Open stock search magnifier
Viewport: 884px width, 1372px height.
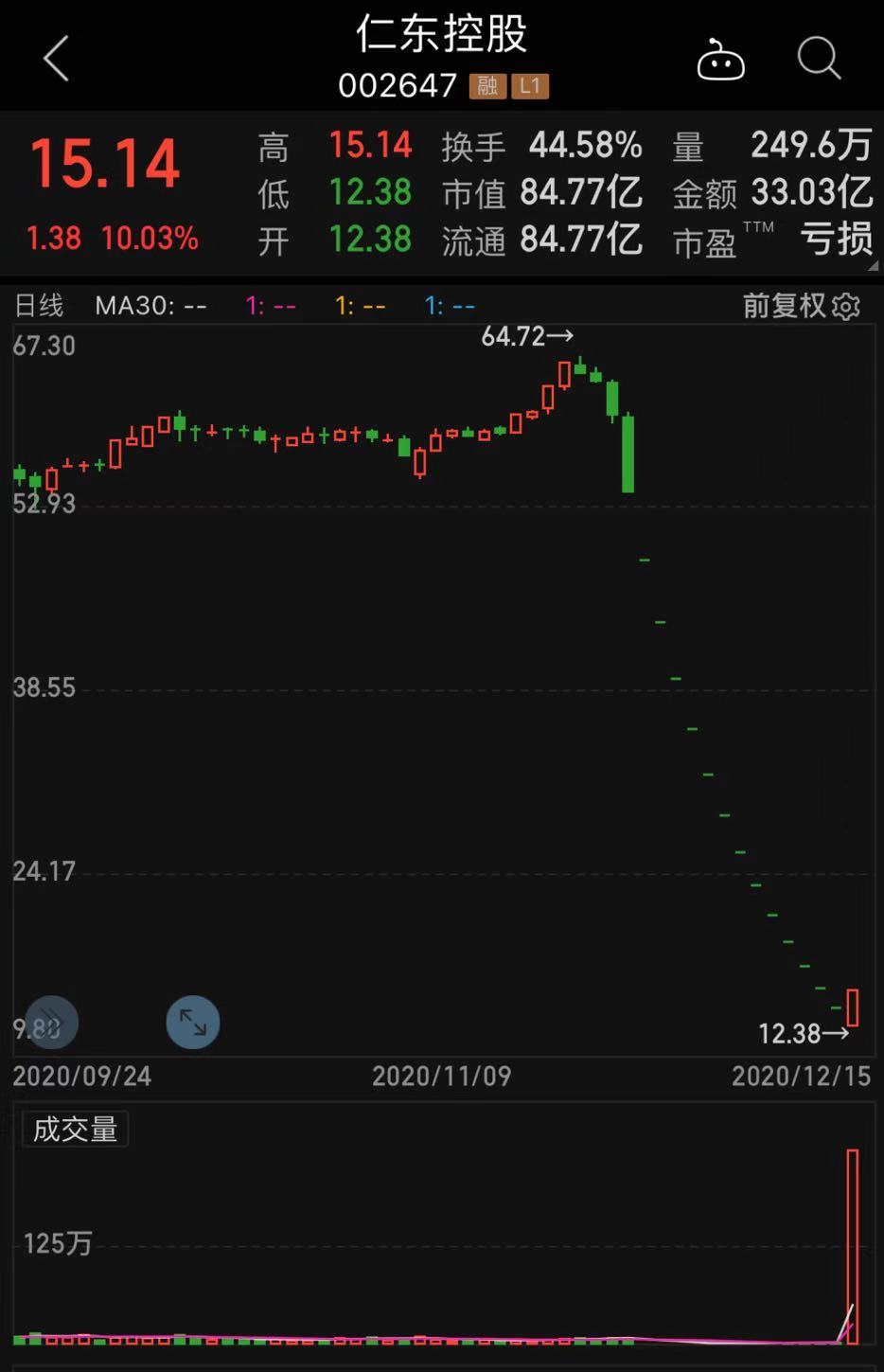click(819, 59)
